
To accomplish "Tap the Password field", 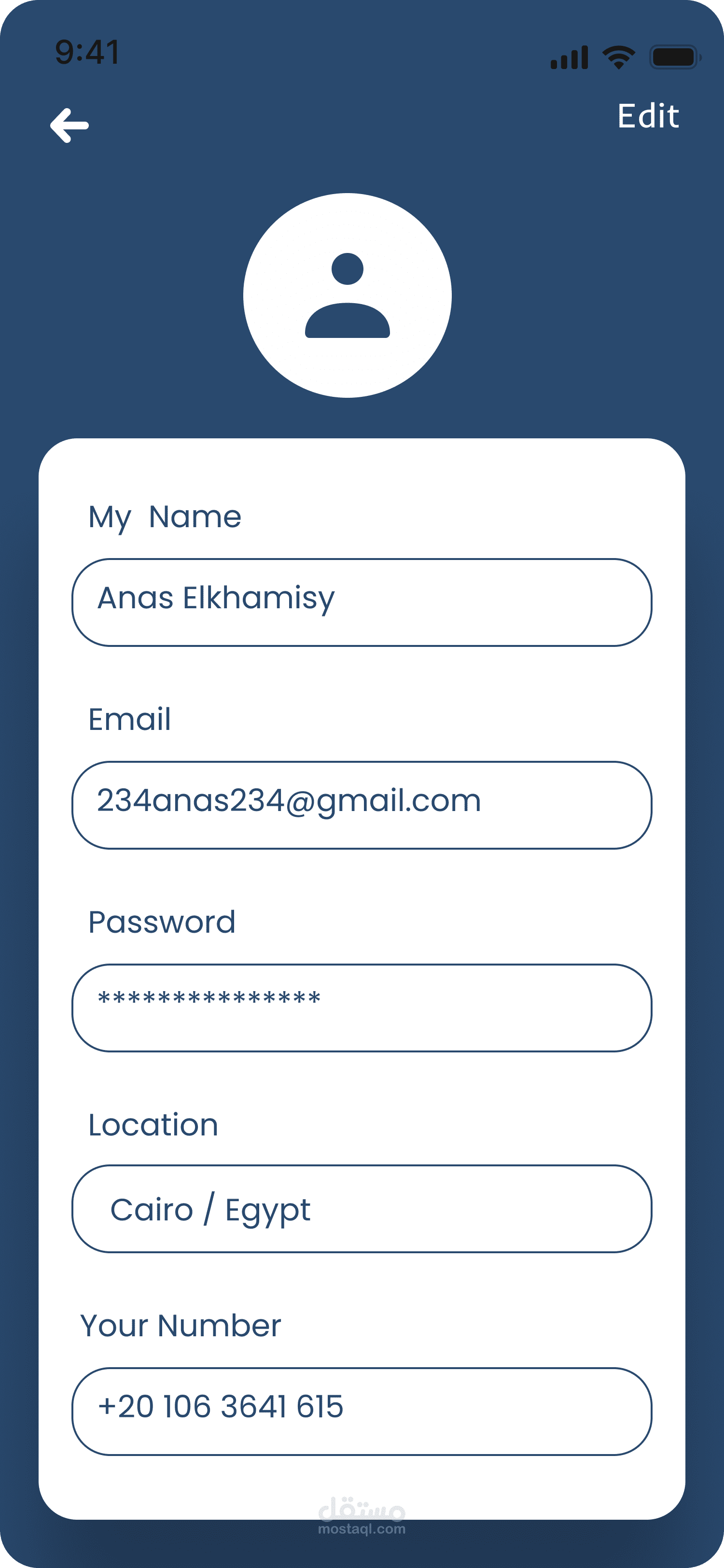I will click(362, 1008).
